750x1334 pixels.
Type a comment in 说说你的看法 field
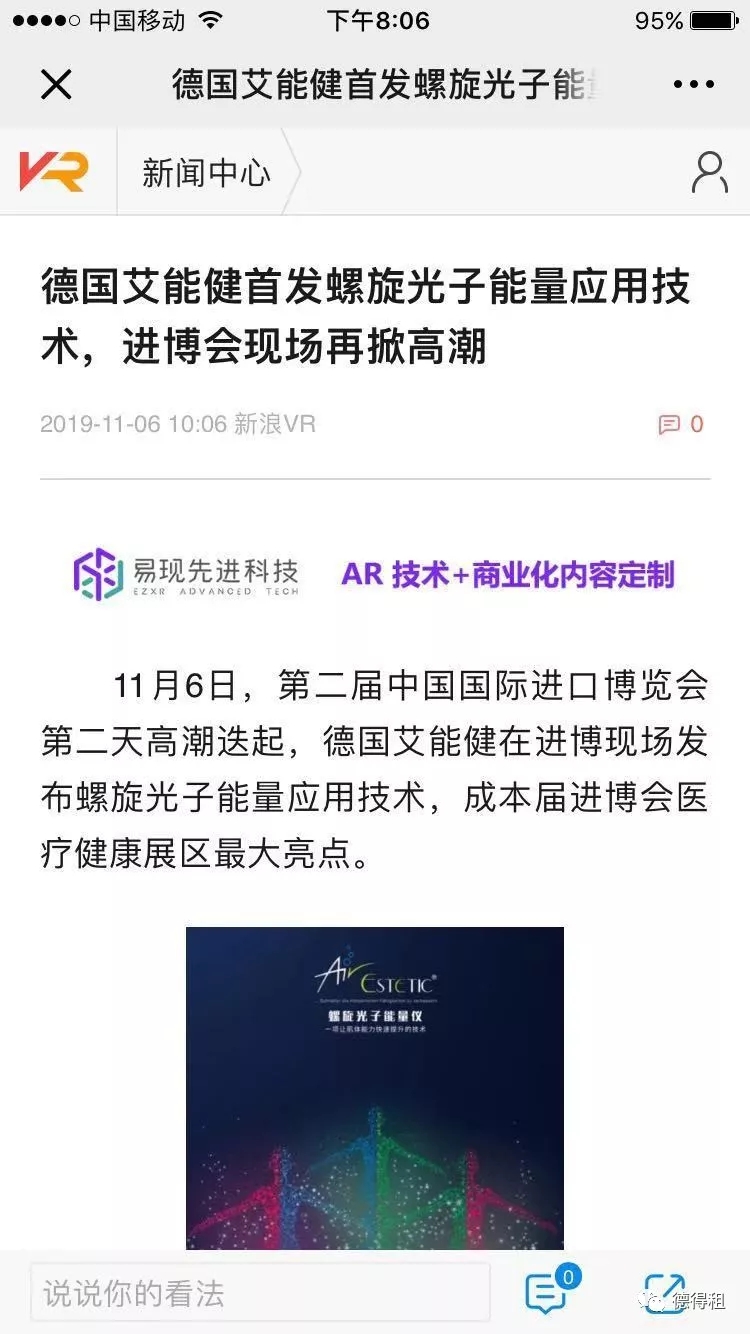[x=260, y=1293]
